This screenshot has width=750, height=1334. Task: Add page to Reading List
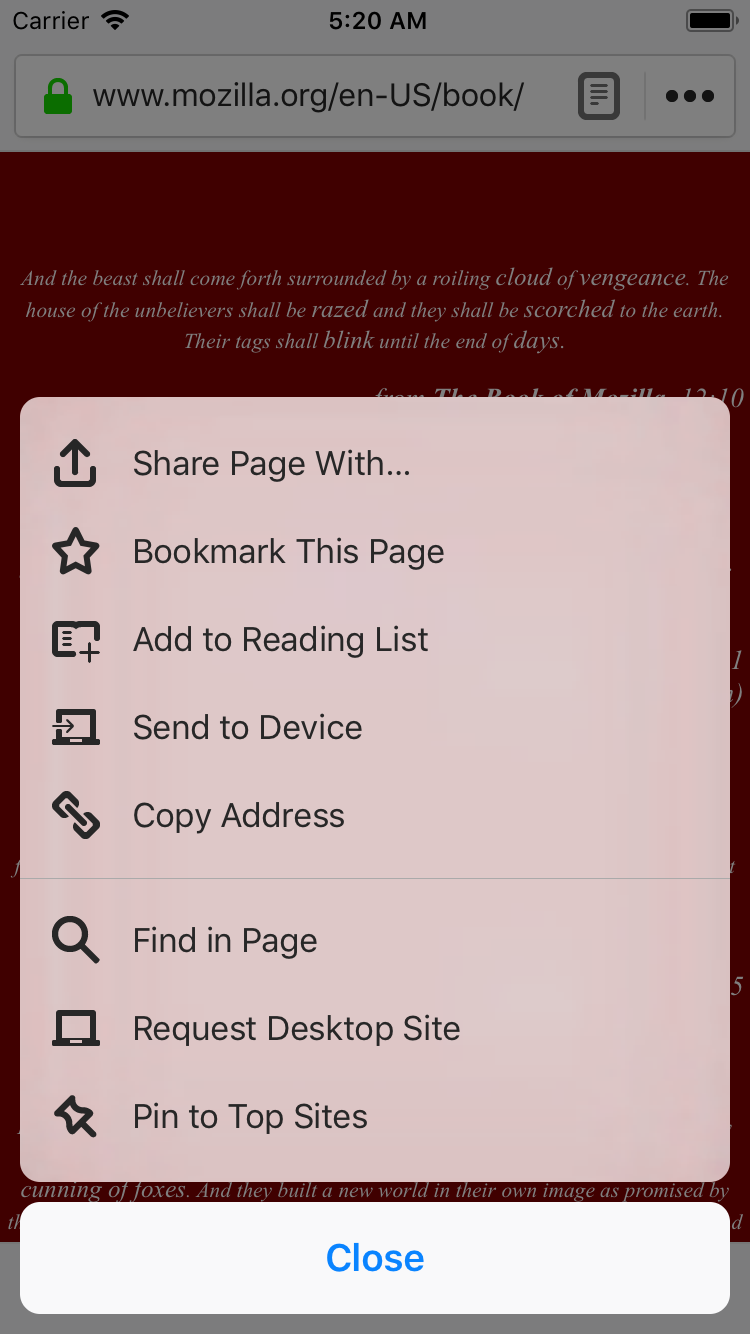pos(280,640)
